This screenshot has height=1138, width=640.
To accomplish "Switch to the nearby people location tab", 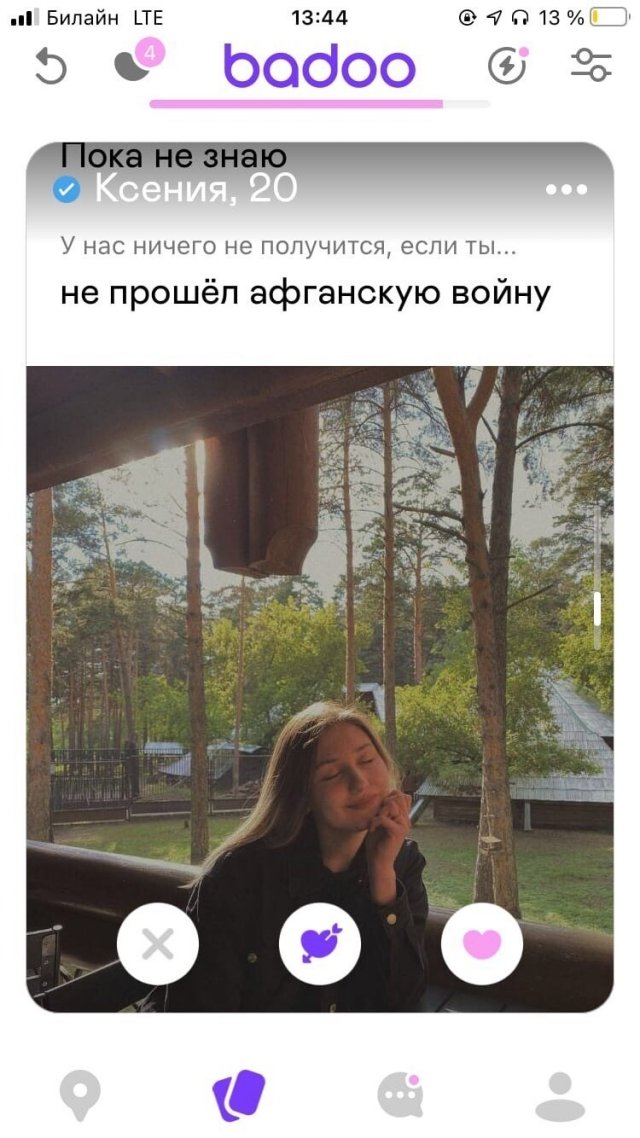I will (x=80, y=1095).
